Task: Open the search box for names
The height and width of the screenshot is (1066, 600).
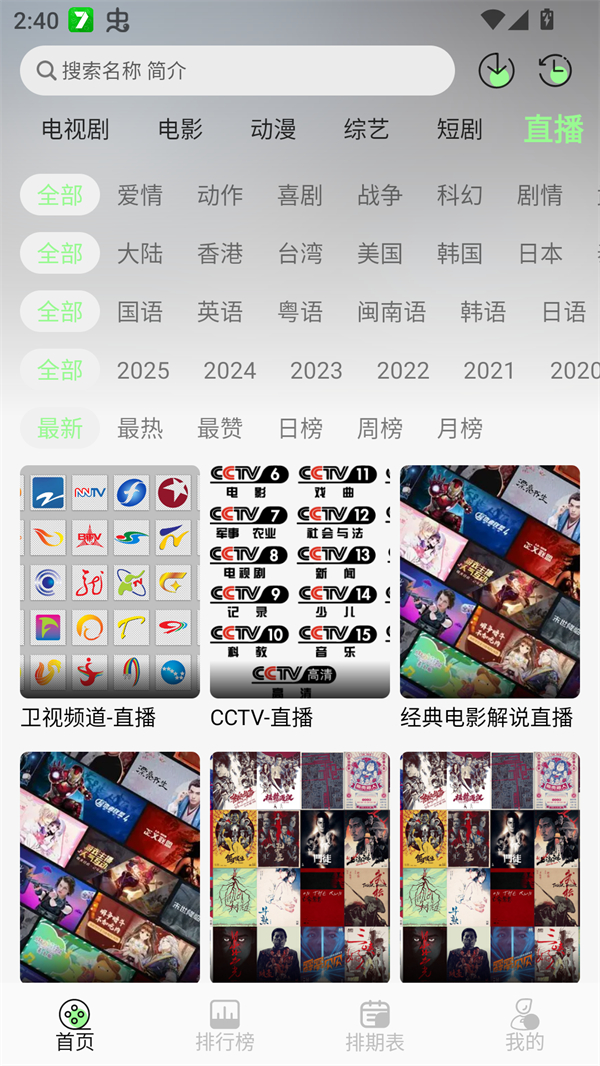Action: coord(237,71)
